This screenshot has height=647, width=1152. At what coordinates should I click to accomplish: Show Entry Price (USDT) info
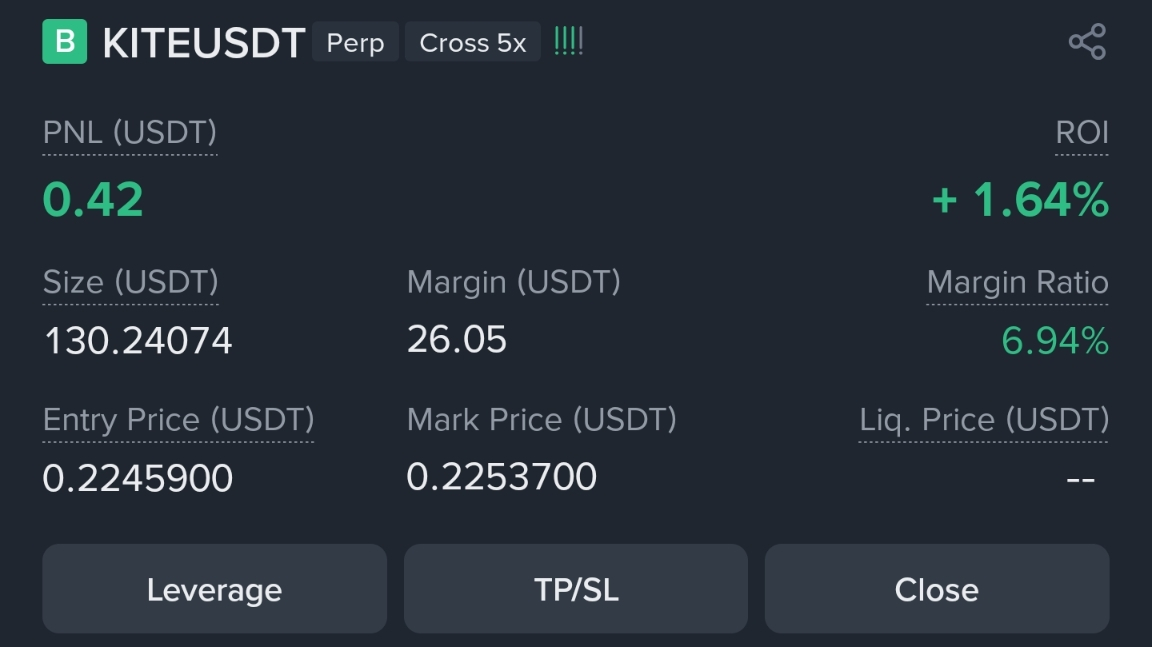pos(179,420)
